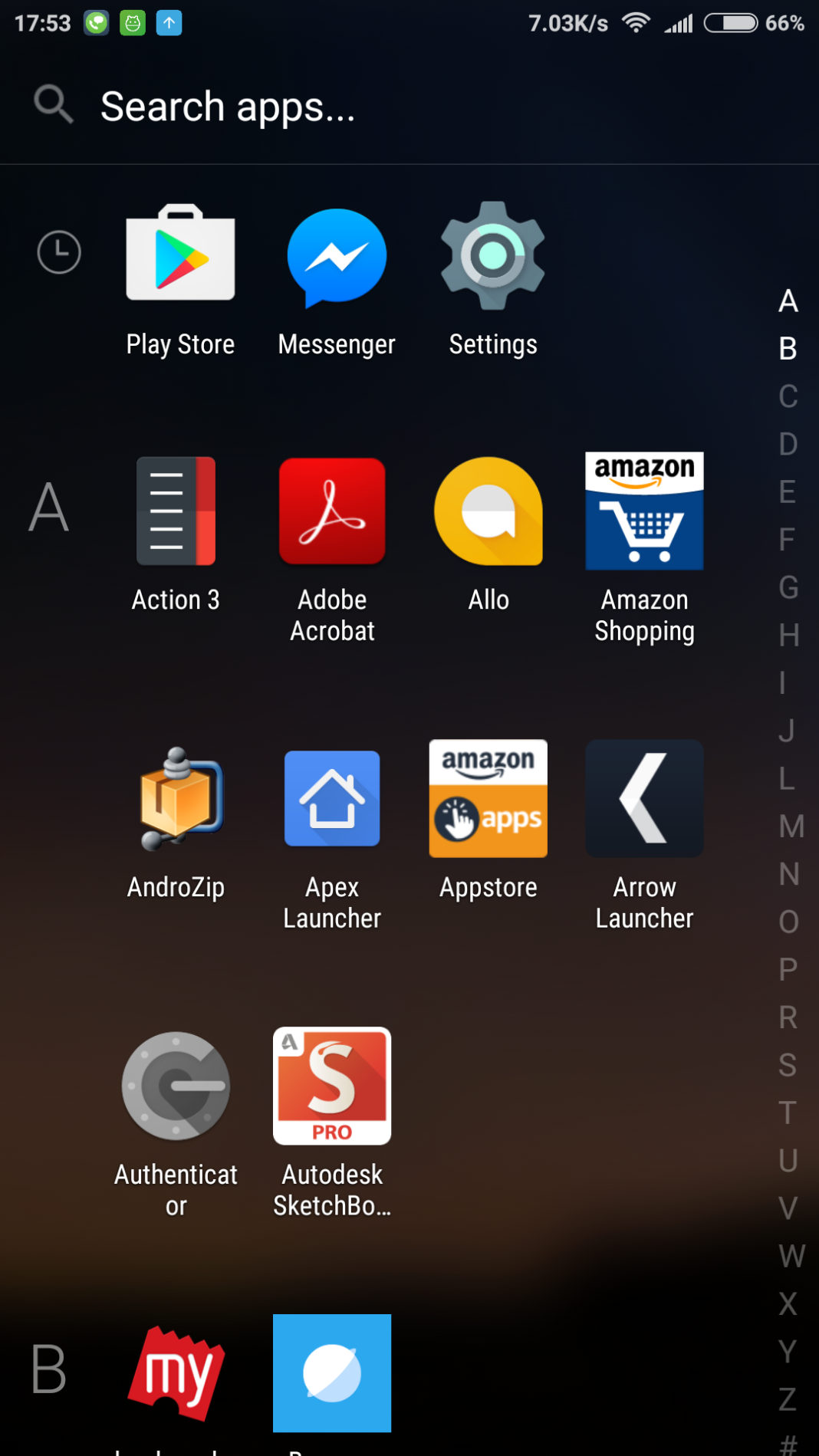Open Amazon Shopping
The image size is (819, 1456).
point(644,511)
